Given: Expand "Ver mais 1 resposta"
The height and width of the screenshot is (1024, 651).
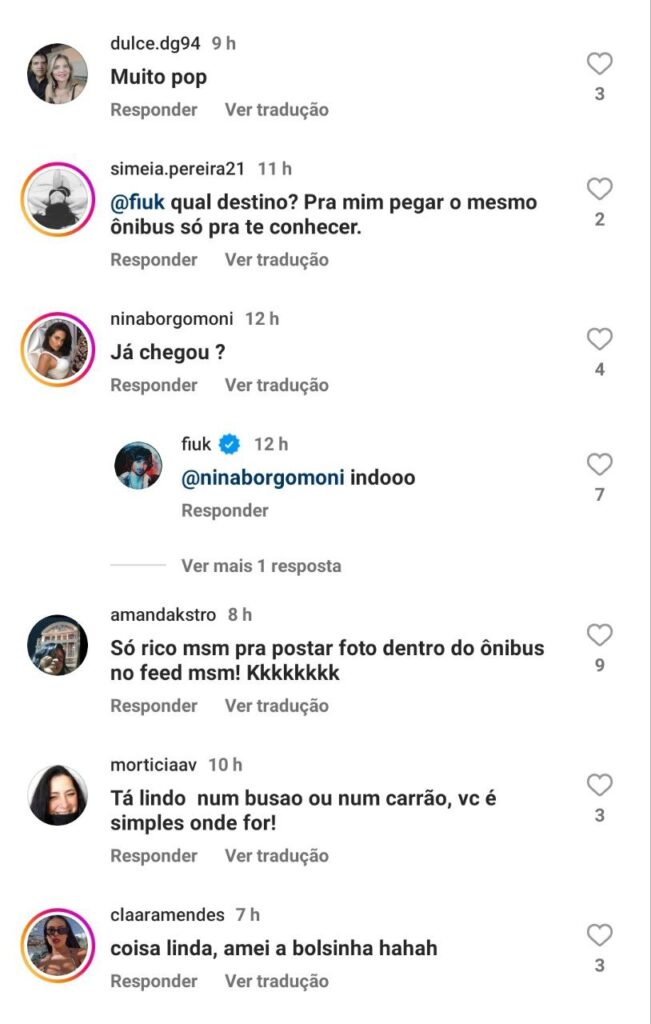Looking at the screenshot, I should (x=261, y=566).
